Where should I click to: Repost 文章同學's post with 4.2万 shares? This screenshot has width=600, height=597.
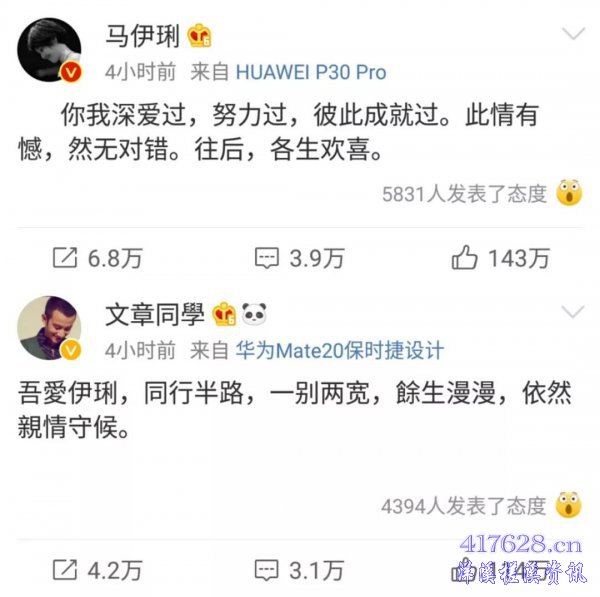pyautogui.click(x=97, y=570)
